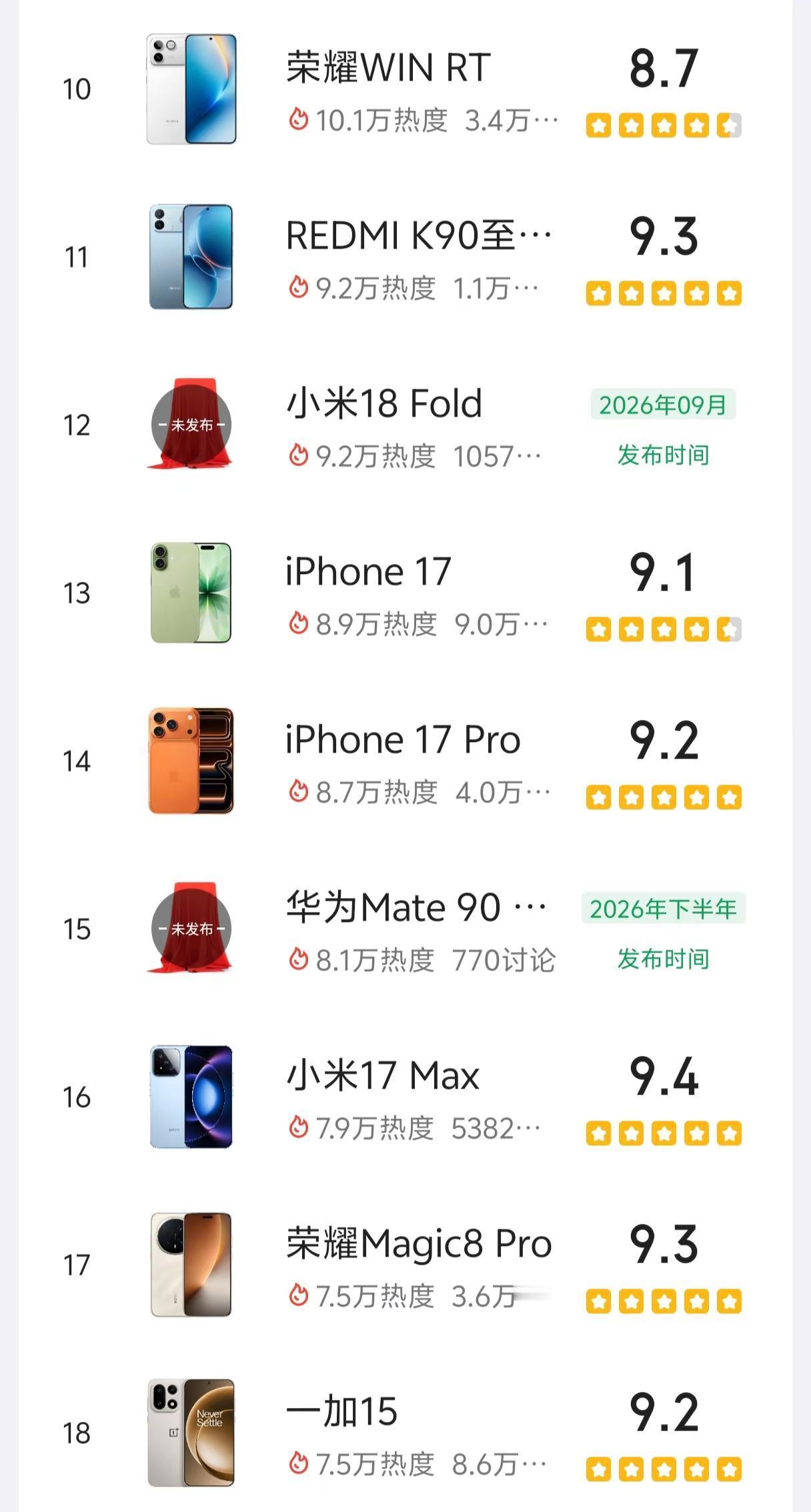View the unreleased 小米18 Fold entry
Image resolution: width=811 pixels, height=1512 pixels.
(405, 425)
